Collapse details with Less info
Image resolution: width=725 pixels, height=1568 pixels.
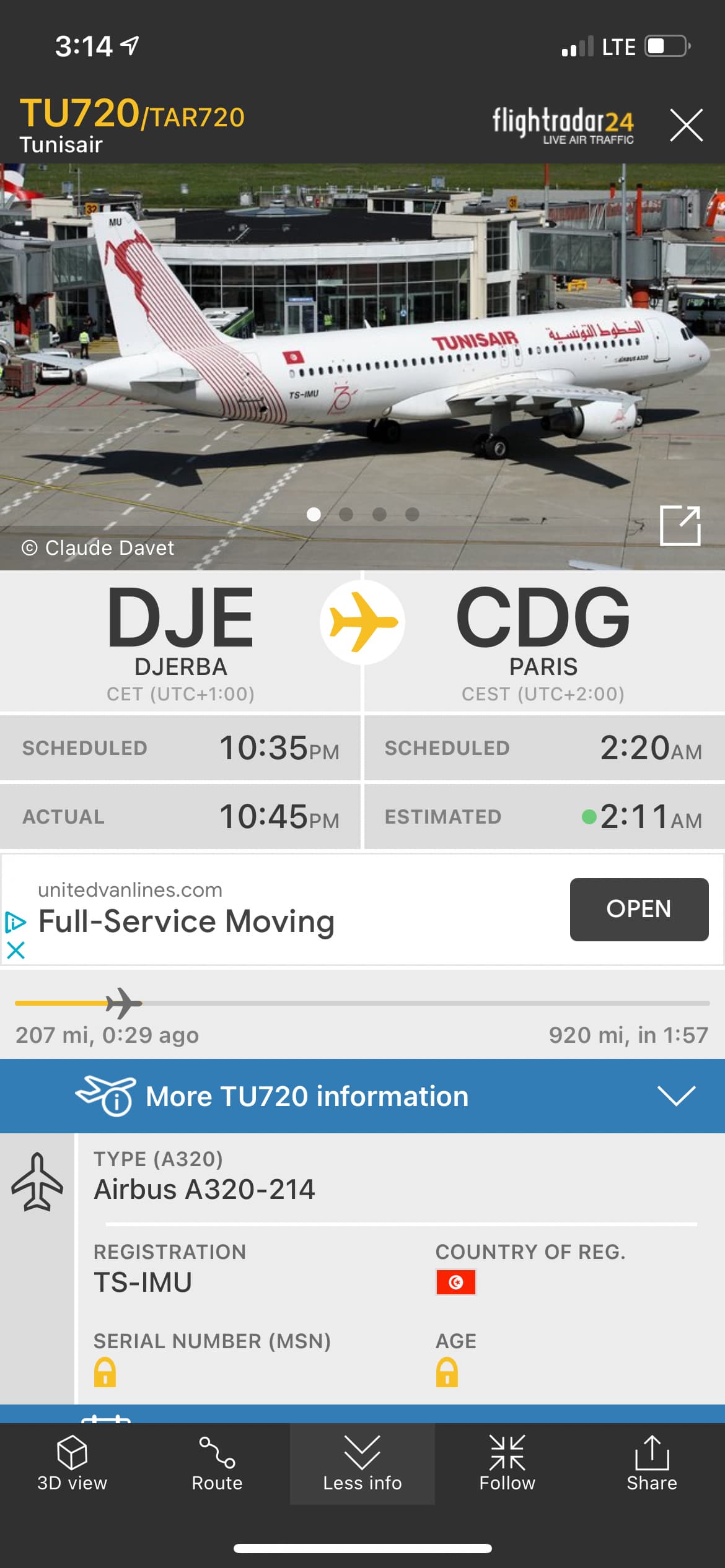click(x=362, y=1464)
